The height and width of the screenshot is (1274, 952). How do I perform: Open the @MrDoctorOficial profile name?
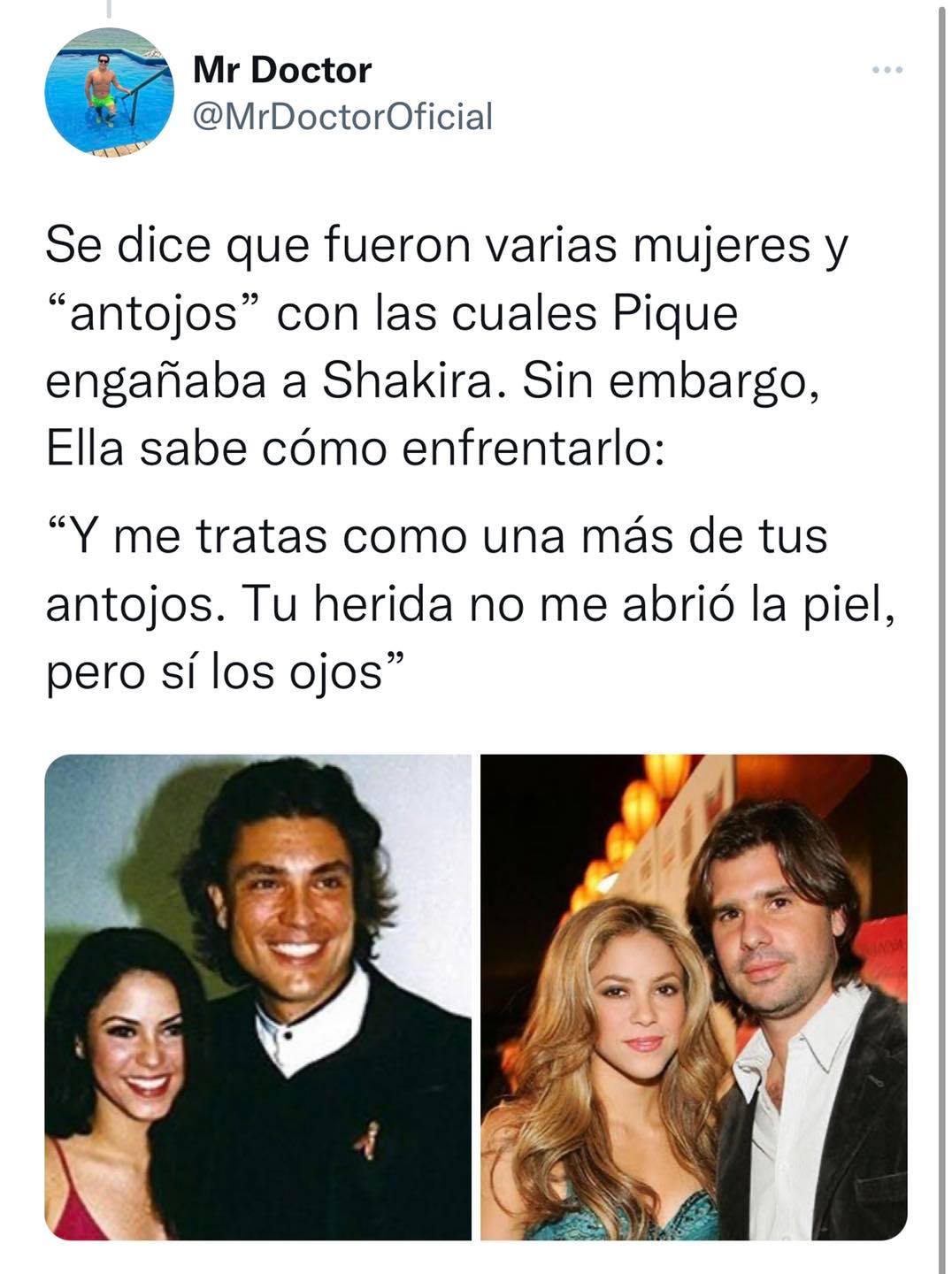click(x=342, y=116)
